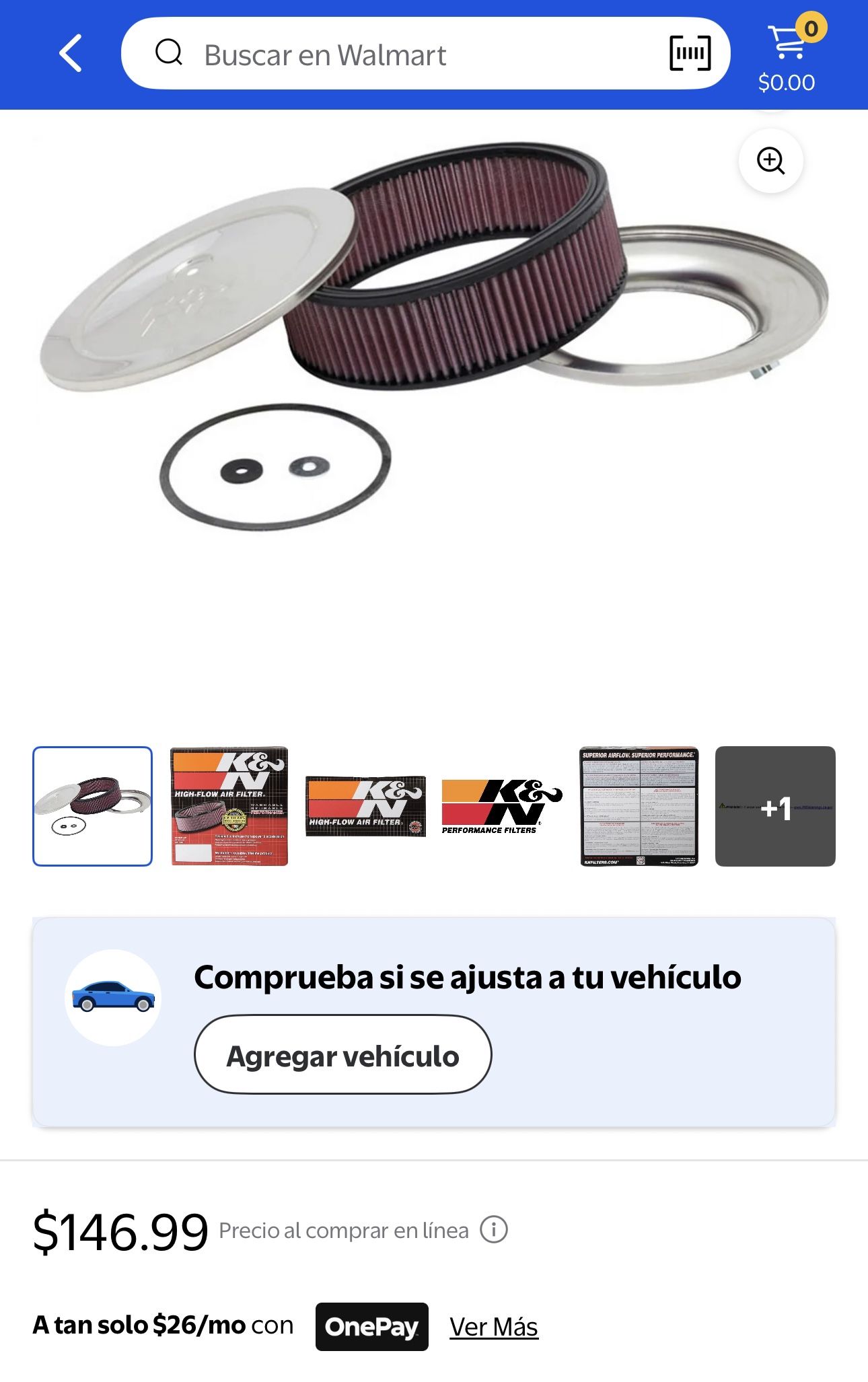This screenshot has width=868, height=1382.
Task: Open the online price info icon
Action: point(494,1230)
